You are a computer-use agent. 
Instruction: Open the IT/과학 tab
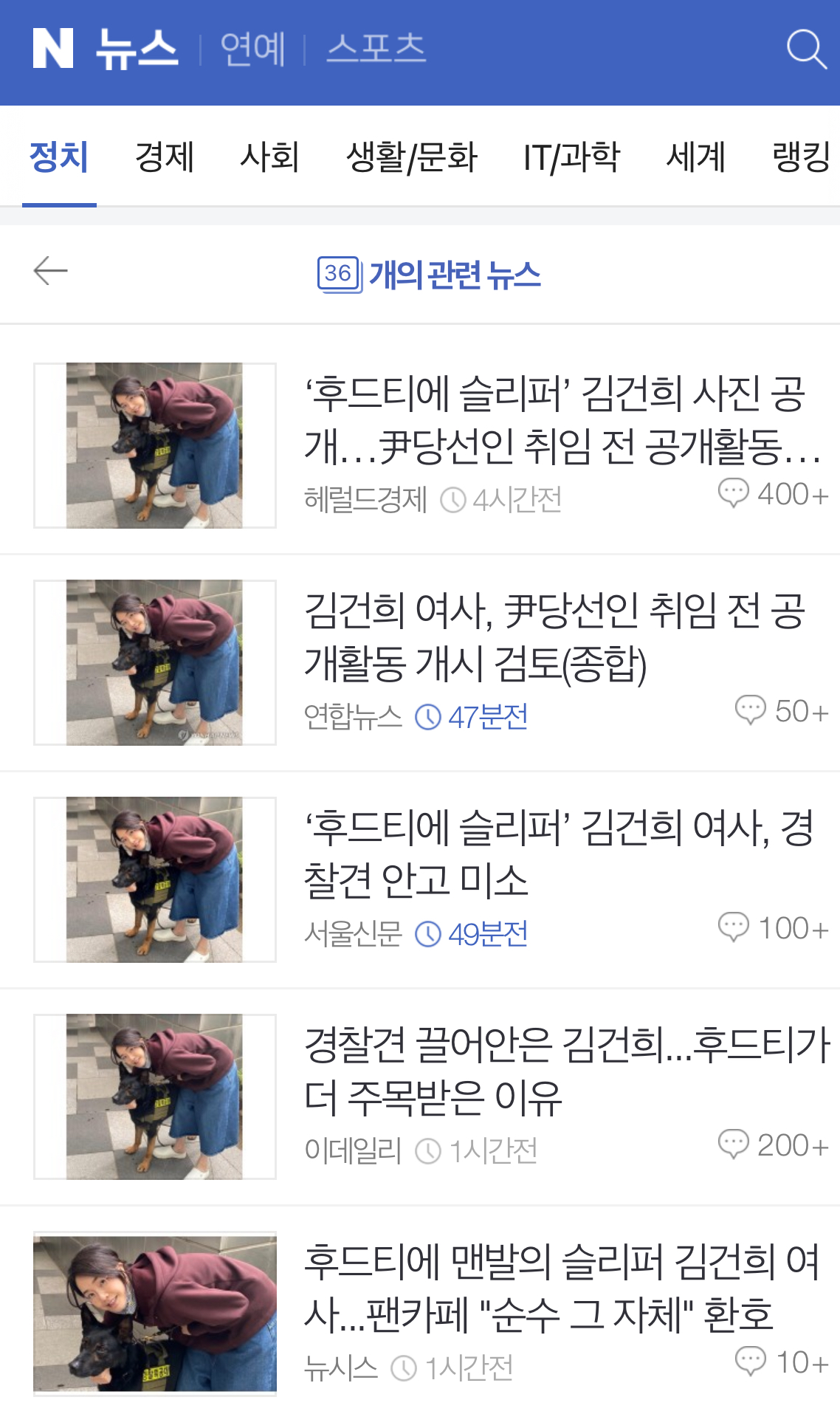(x=572, y=157)
